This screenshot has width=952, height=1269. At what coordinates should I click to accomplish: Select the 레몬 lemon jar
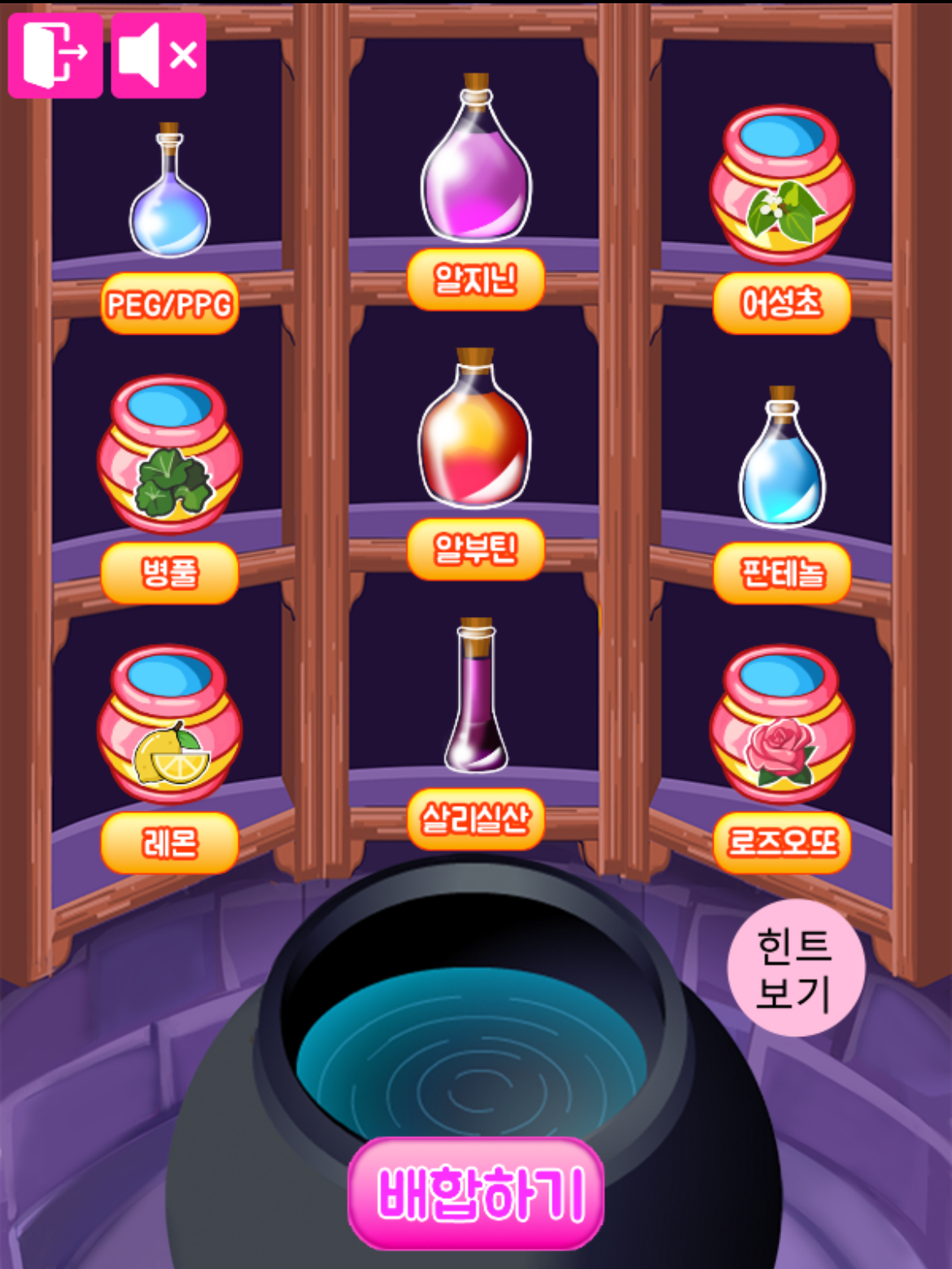169,724
